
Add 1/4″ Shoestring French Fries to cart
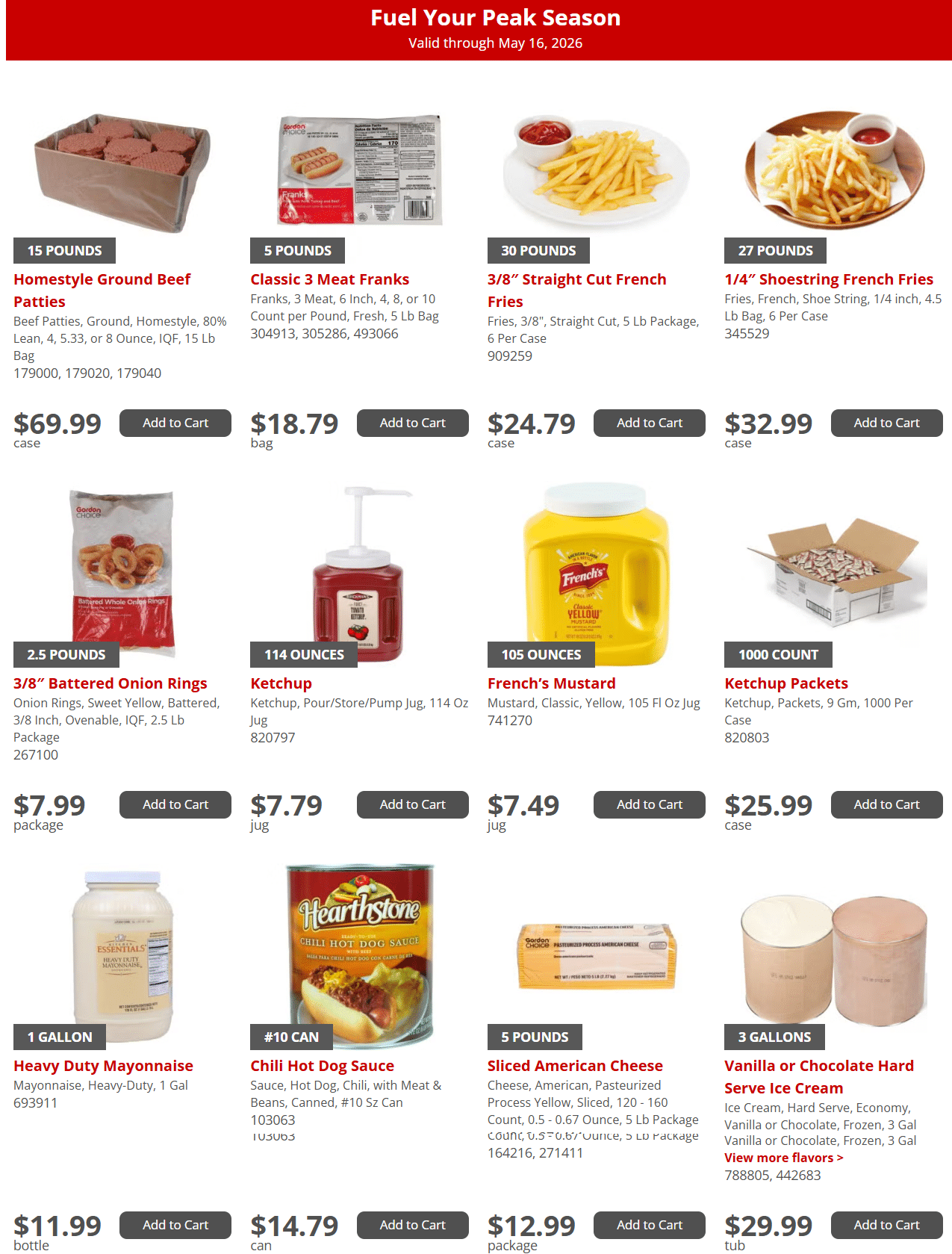(x=886, y=423)
